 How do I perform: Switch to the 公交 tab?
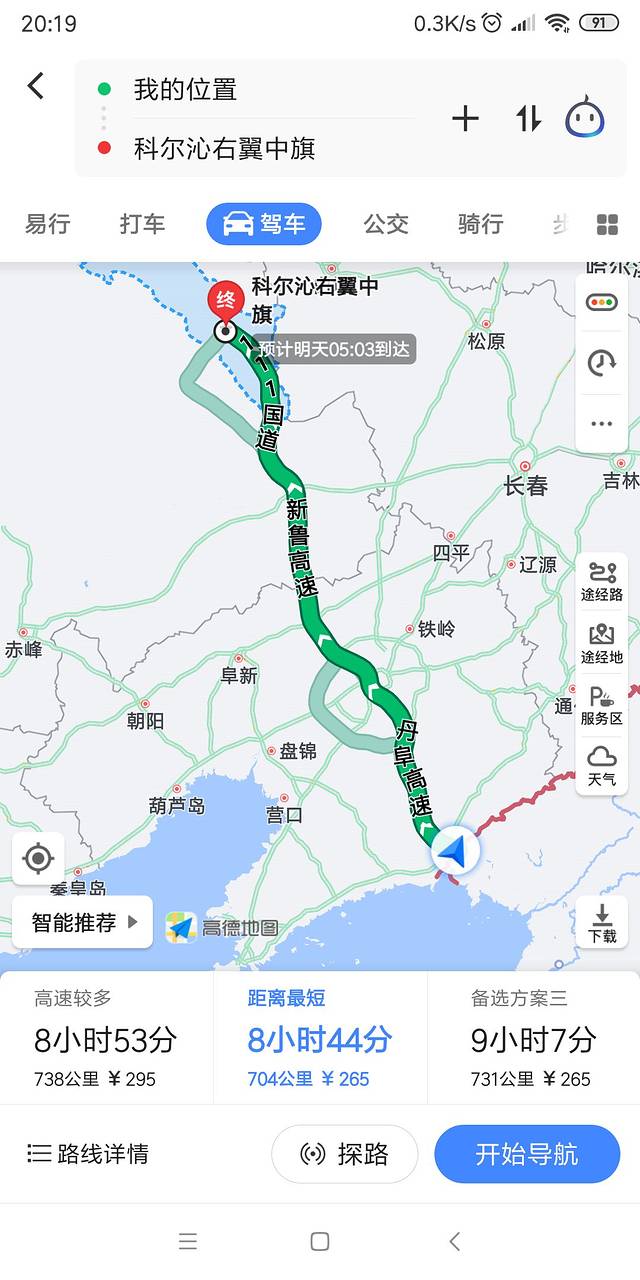point(386,224)
